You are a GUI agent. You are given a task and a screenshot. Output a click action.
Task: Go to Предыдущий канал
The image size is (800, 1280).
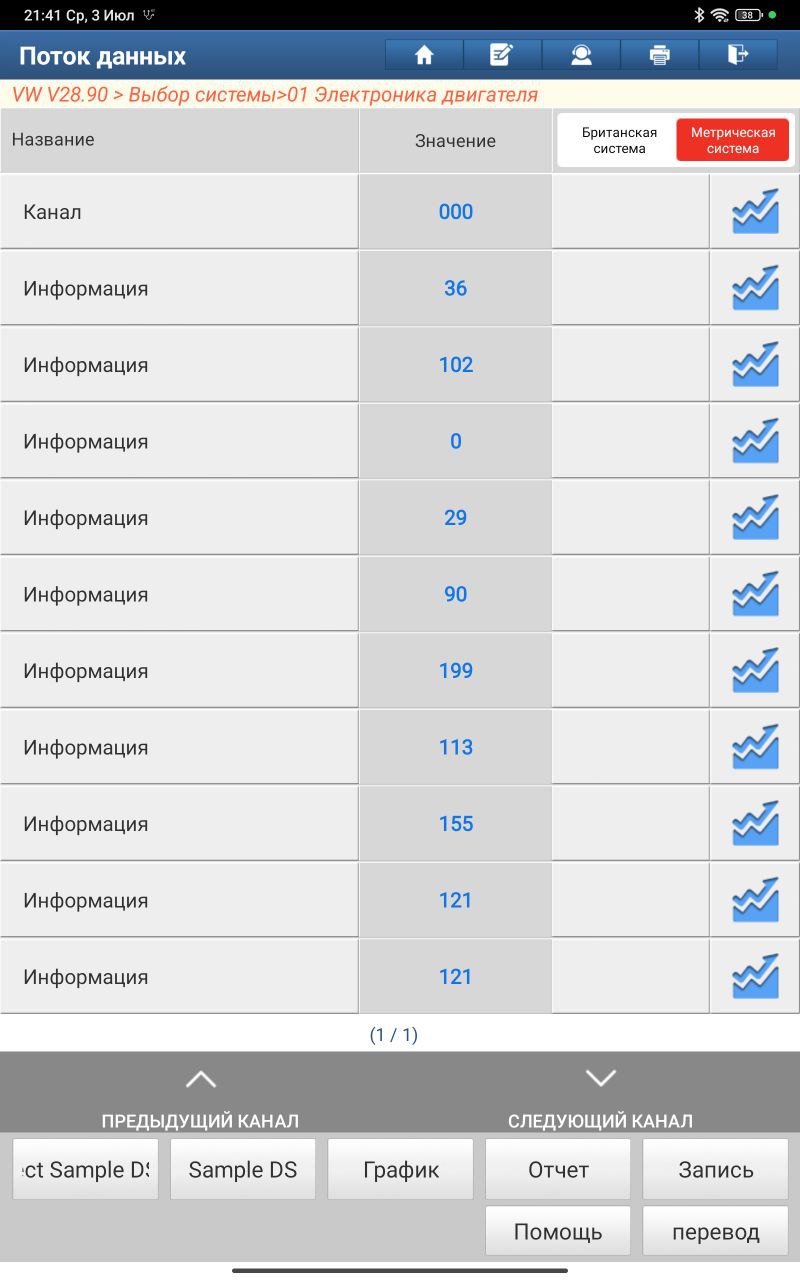tap(200, 1097)
